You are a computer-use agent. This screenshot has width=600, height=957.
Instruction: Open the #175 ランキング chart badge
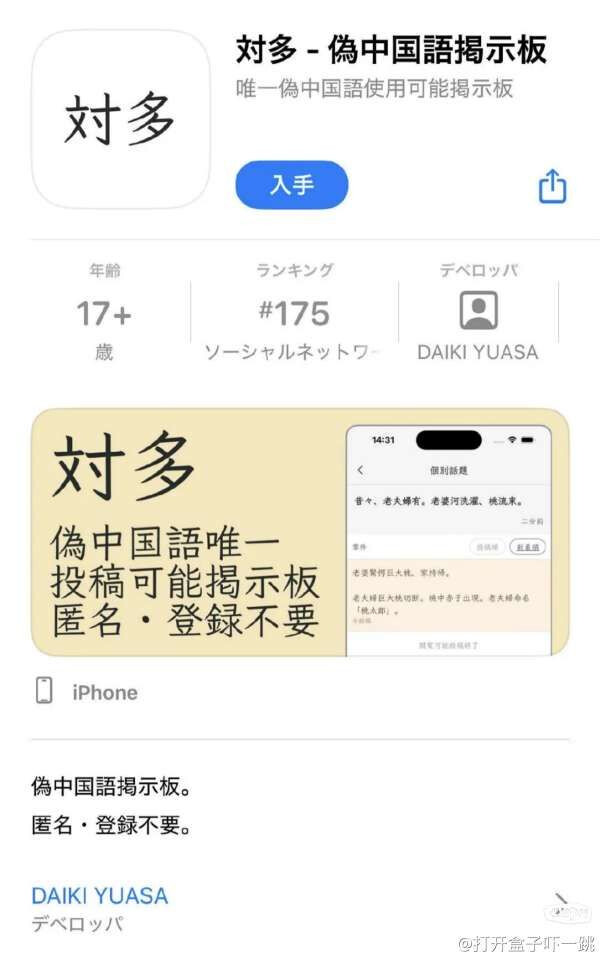294,313
